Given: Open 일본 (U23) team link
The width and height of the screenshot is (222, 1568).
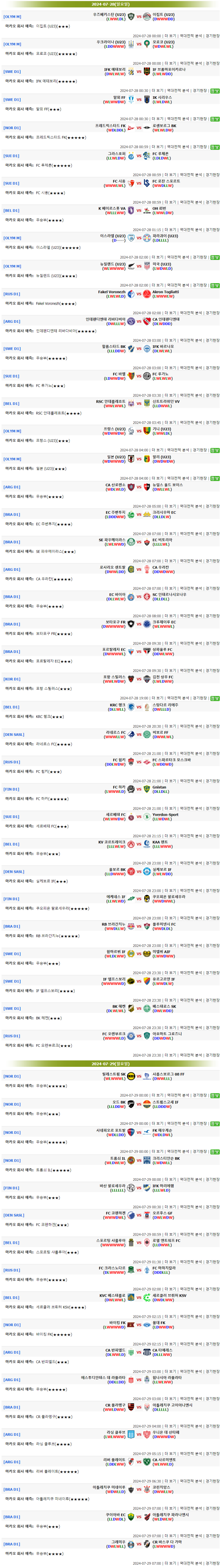Looking at the screenshot, I should click(x=115, y=457).
